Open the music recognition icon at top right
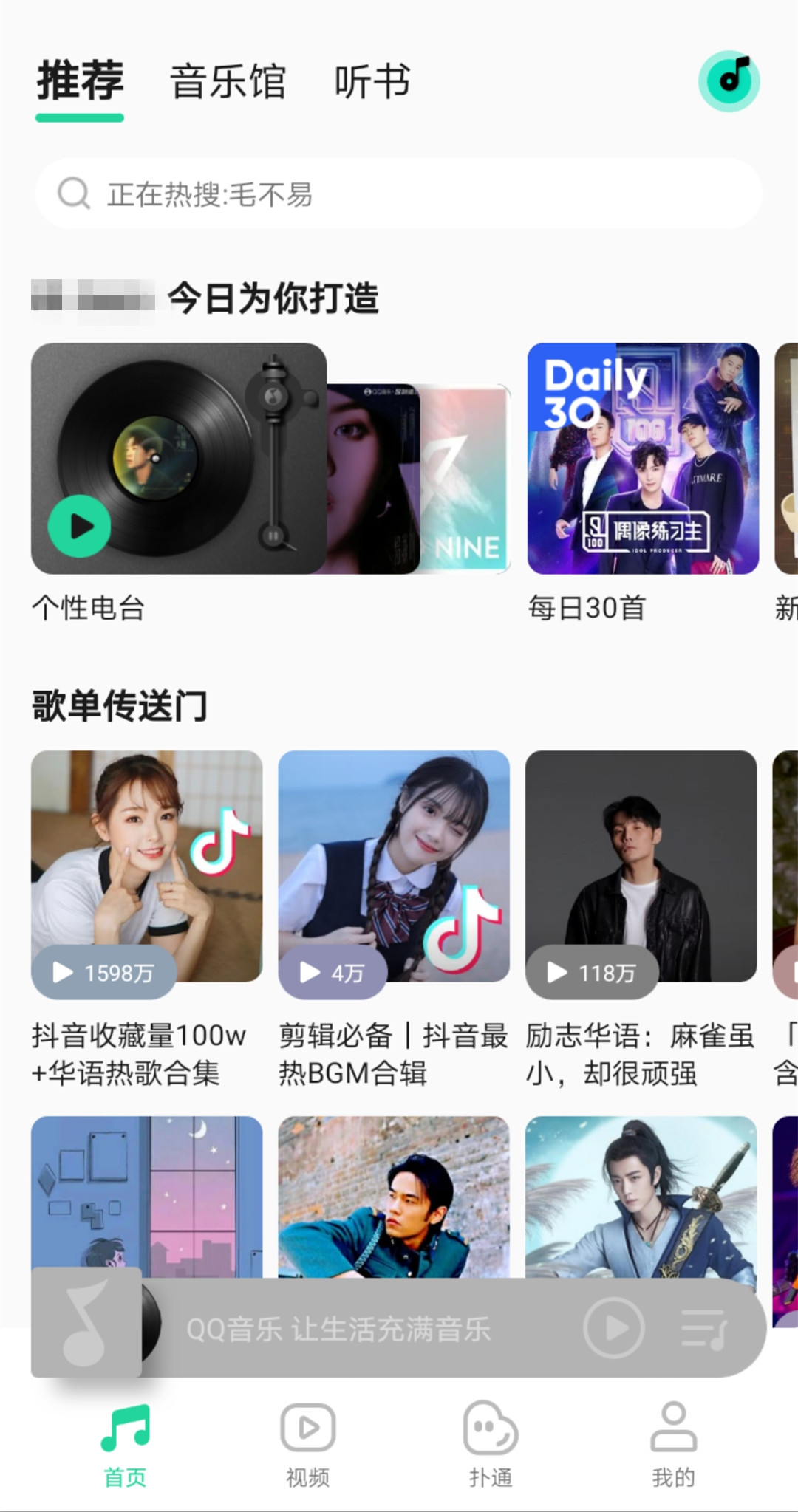 (729, 81)
